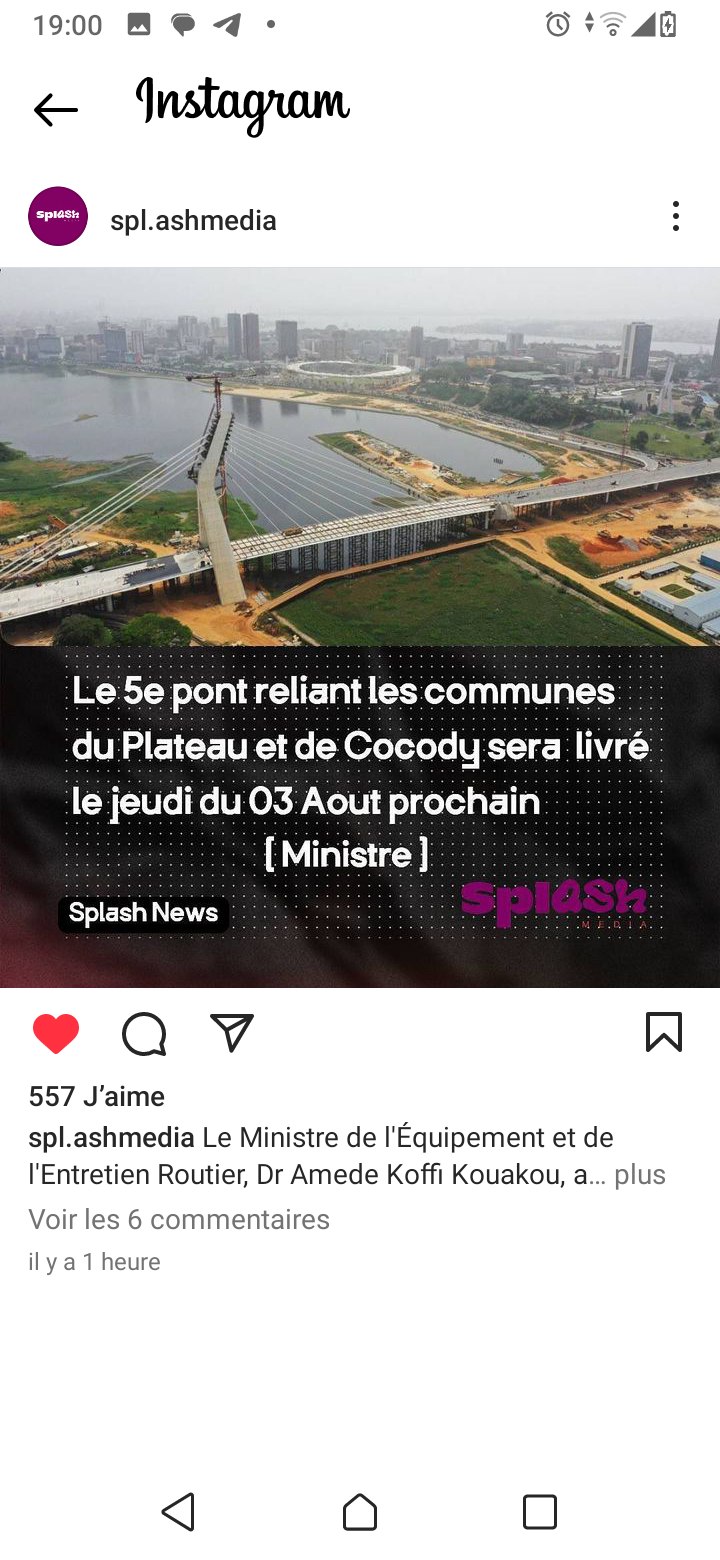Open comments via the speech bubble icon
This screenshot has width=720, height=1560.
tap(144, 1033)
